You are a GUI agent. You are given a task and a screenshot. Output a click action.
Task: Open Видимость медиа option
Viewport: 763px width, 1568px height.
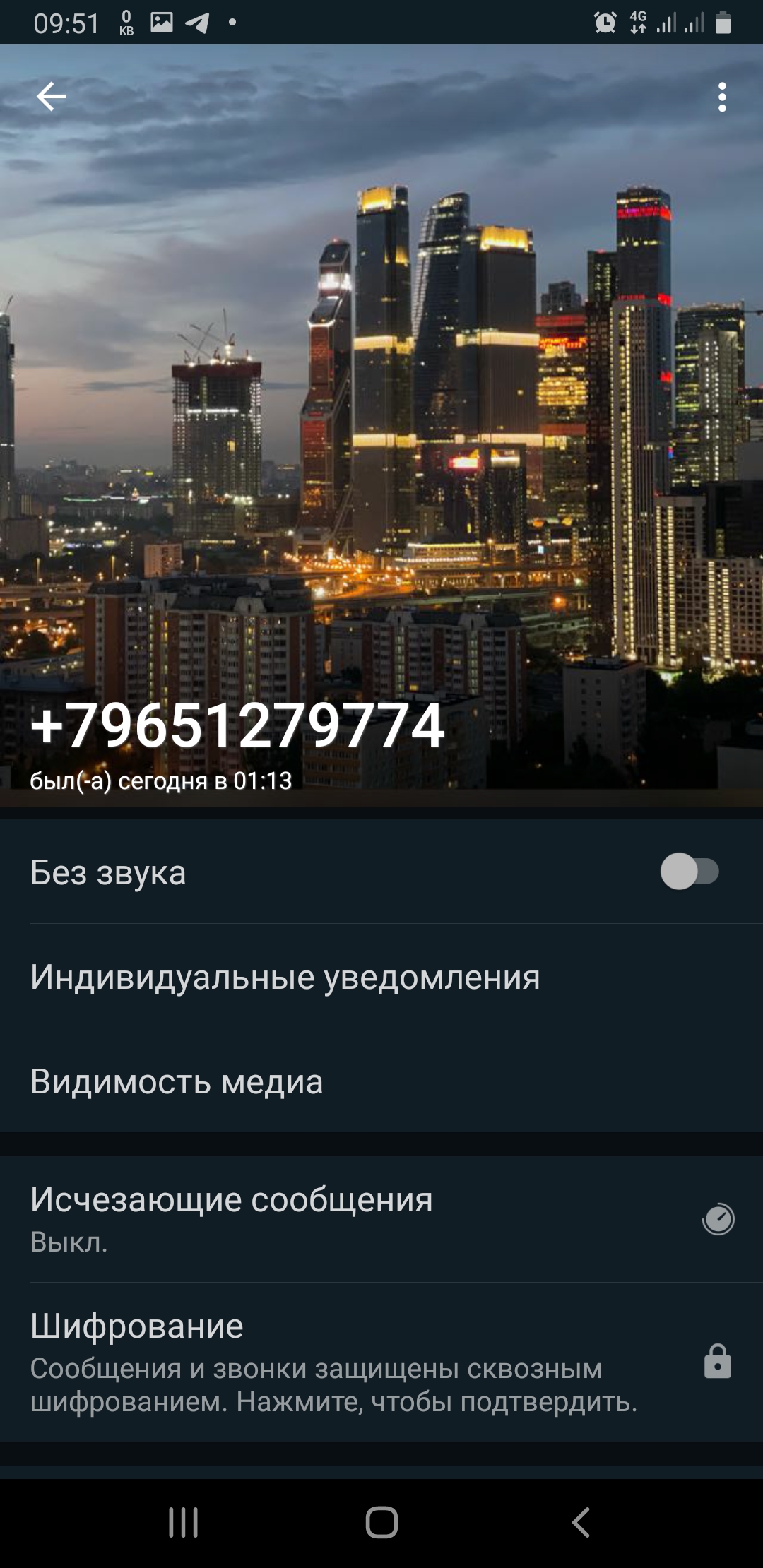point(177,1081)
